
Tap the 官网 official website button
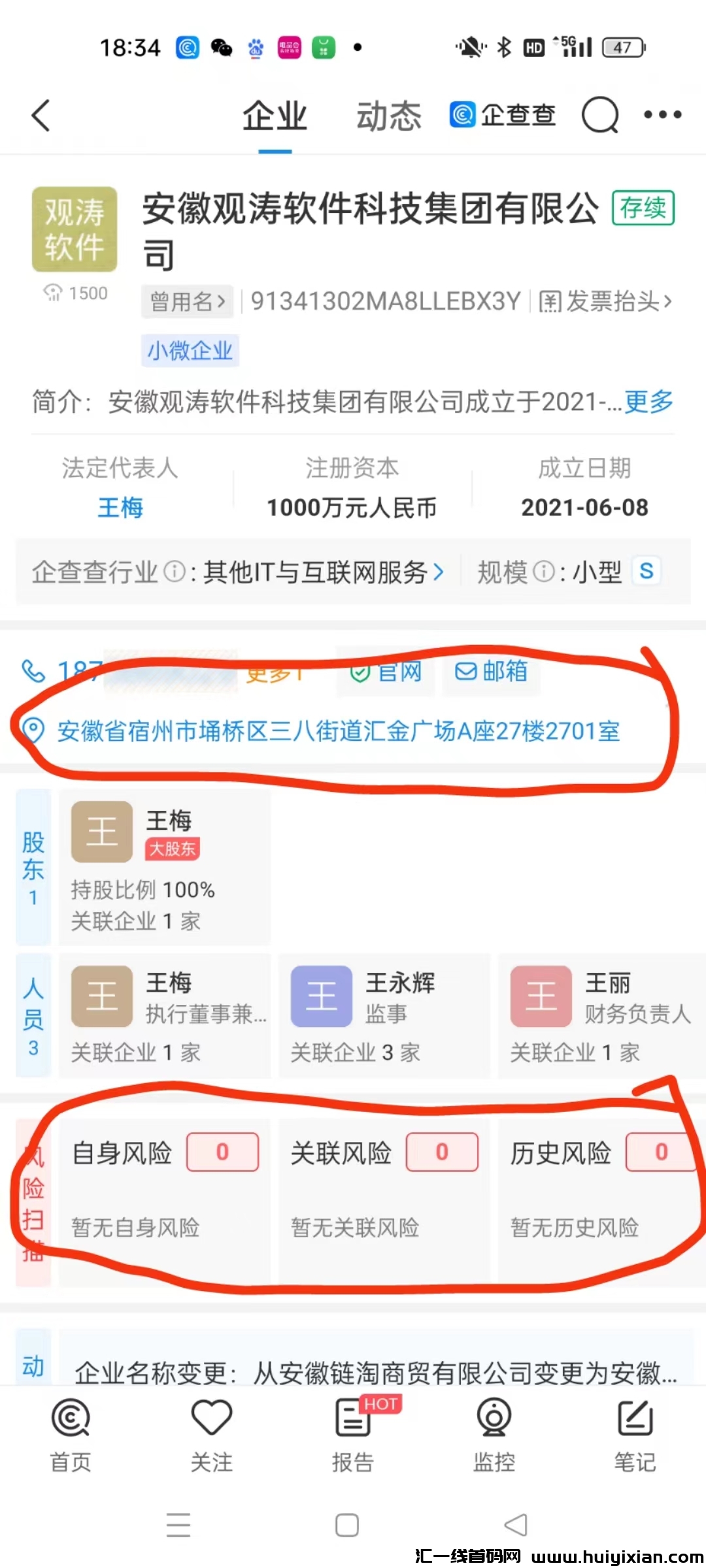(385, 672)
